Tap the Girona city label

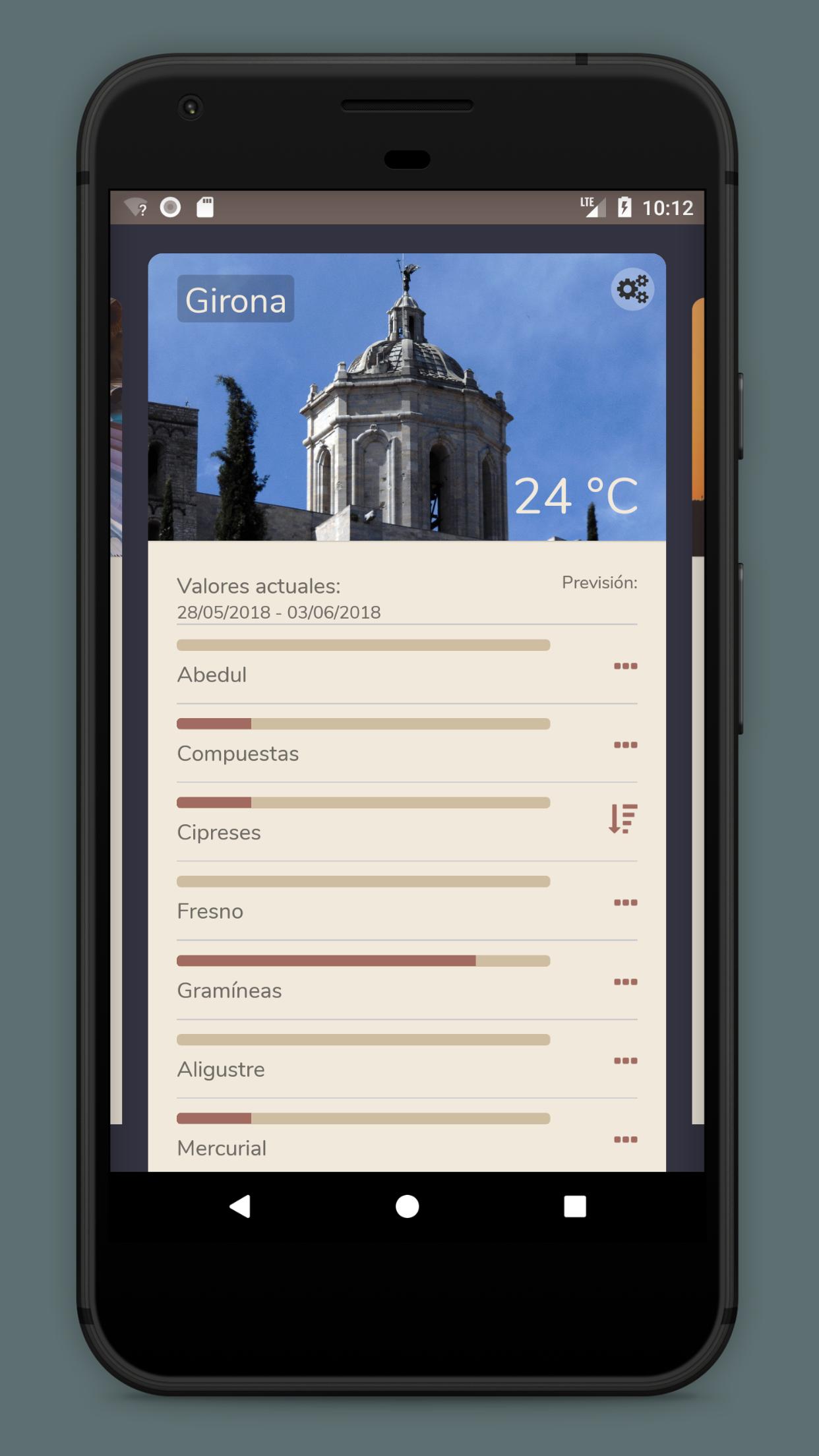[235, 299]
